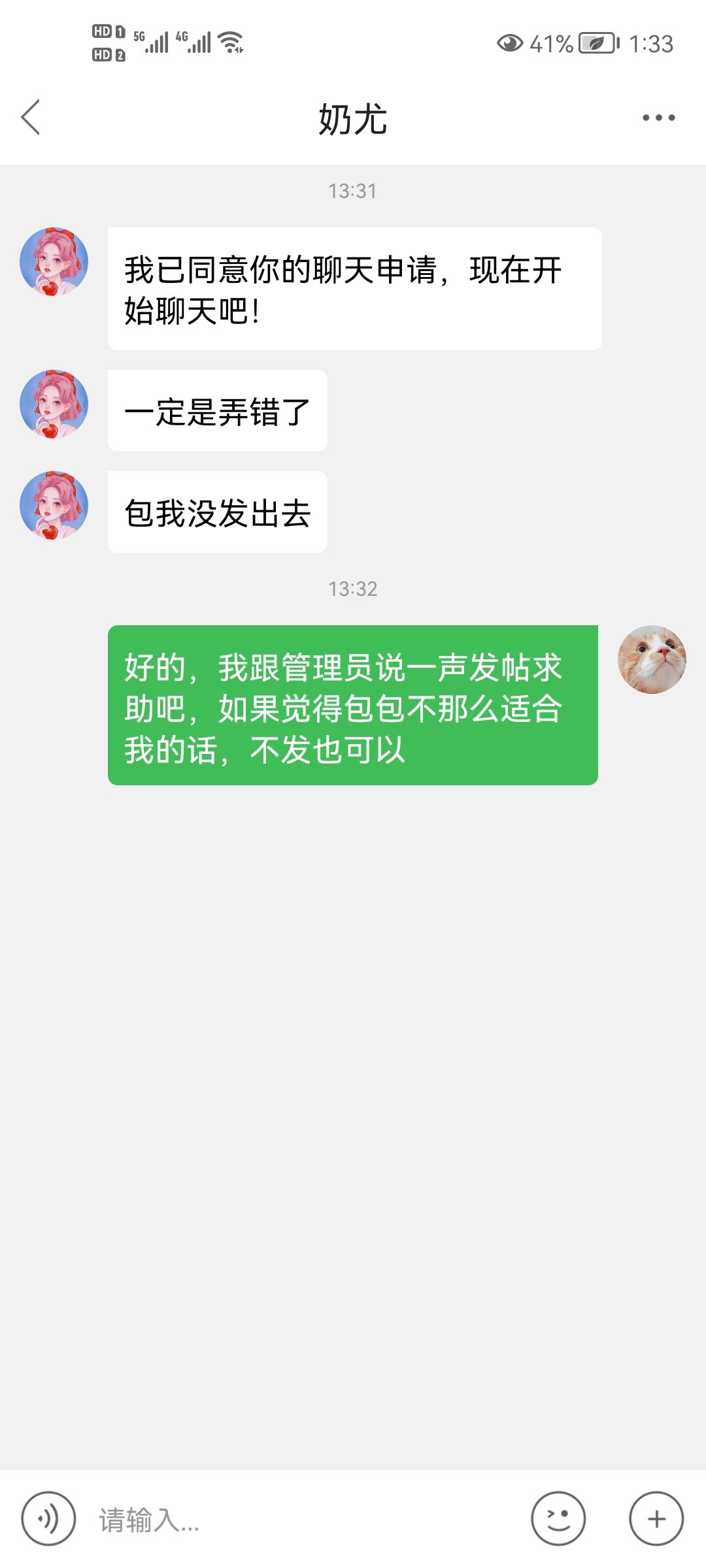
Task: Open the emoji picker
Action: point(558,1519)
